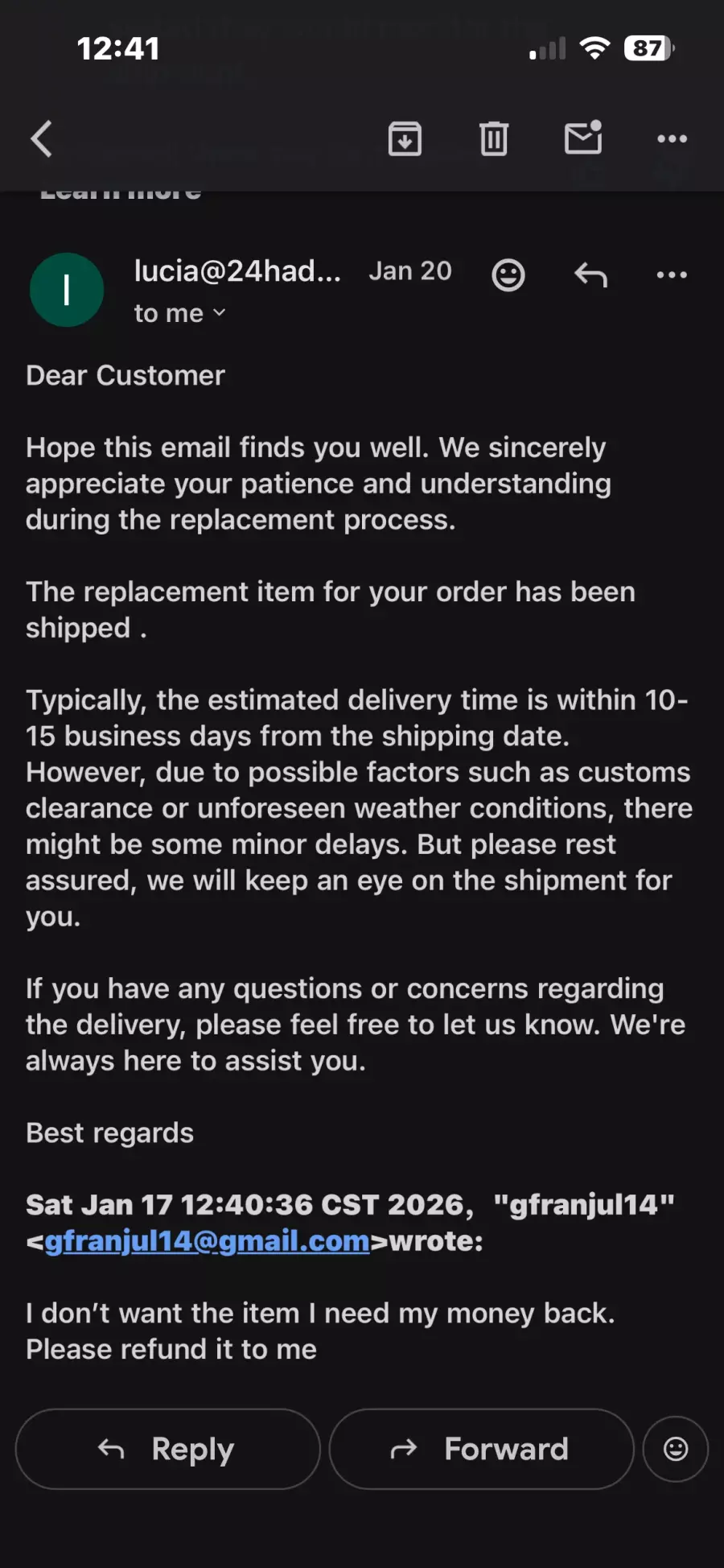Open the gfranjul14@gmail.com email link
Screen dimensions: 724x1568
pos(207,1241)
